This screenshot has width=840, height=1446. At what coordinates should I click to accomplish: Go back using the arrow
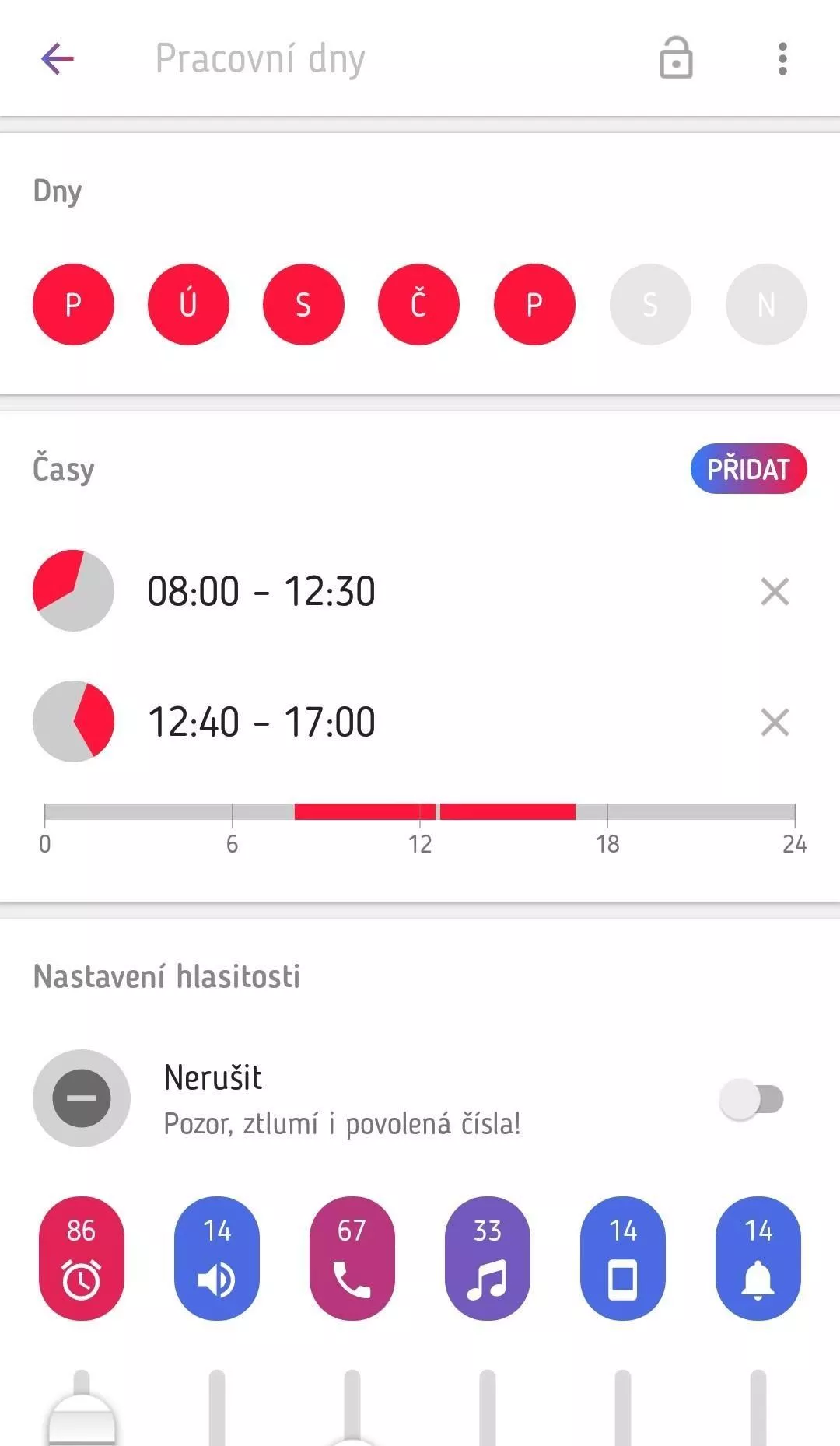click(58, 58)
